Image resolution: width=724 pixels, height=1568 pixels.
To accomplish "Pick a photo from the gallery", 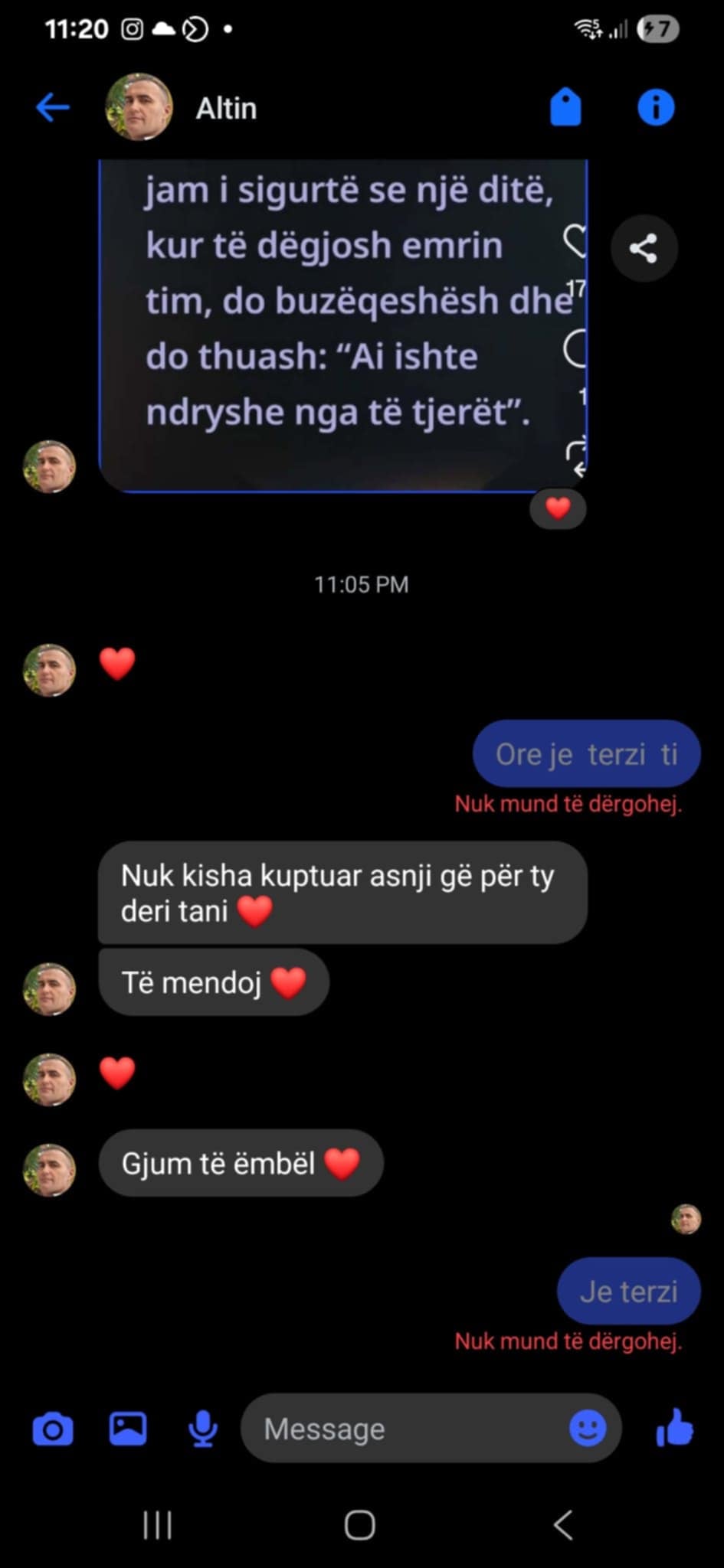I will point(128,1429).
